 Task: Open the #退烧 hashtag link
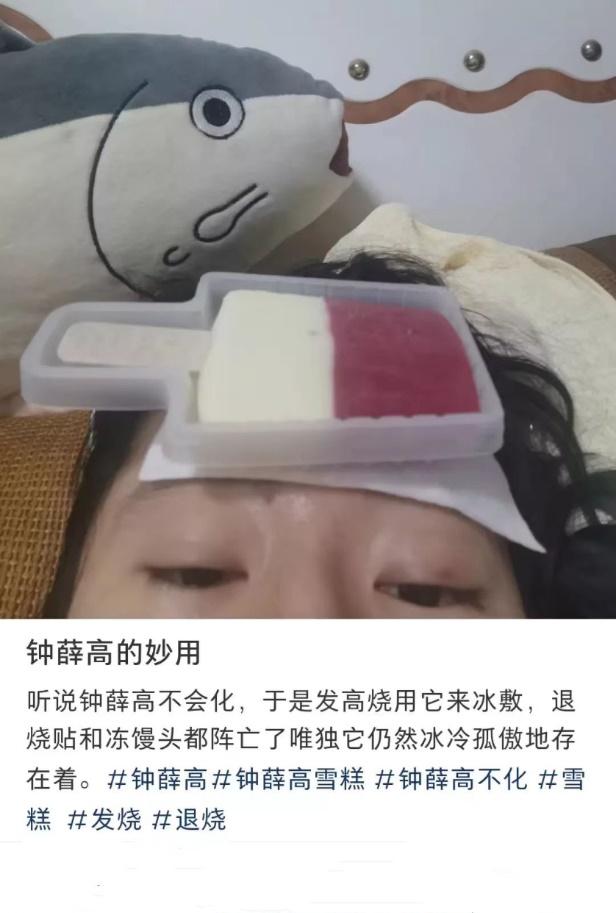(190, 821)
